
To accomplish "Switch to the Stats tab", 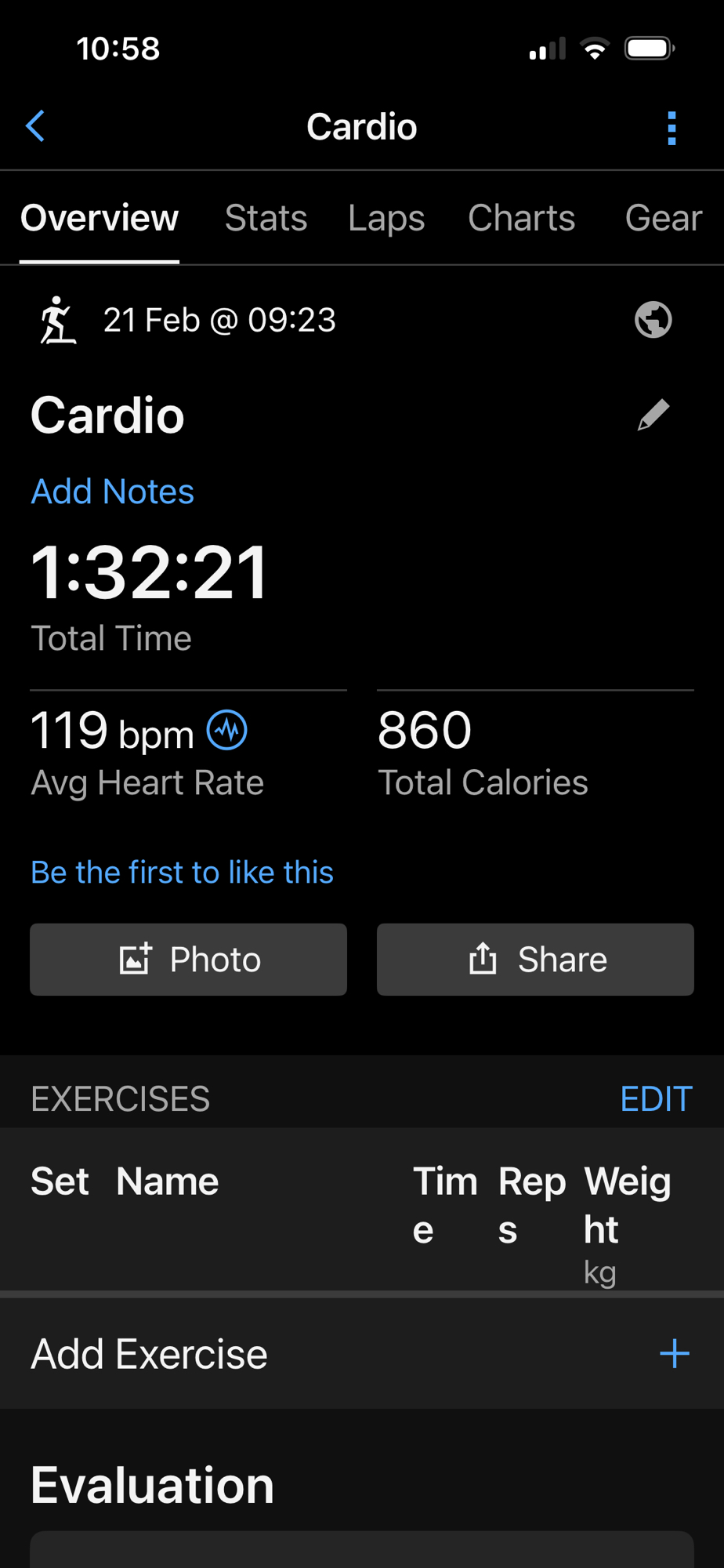I will click(266, 218).
